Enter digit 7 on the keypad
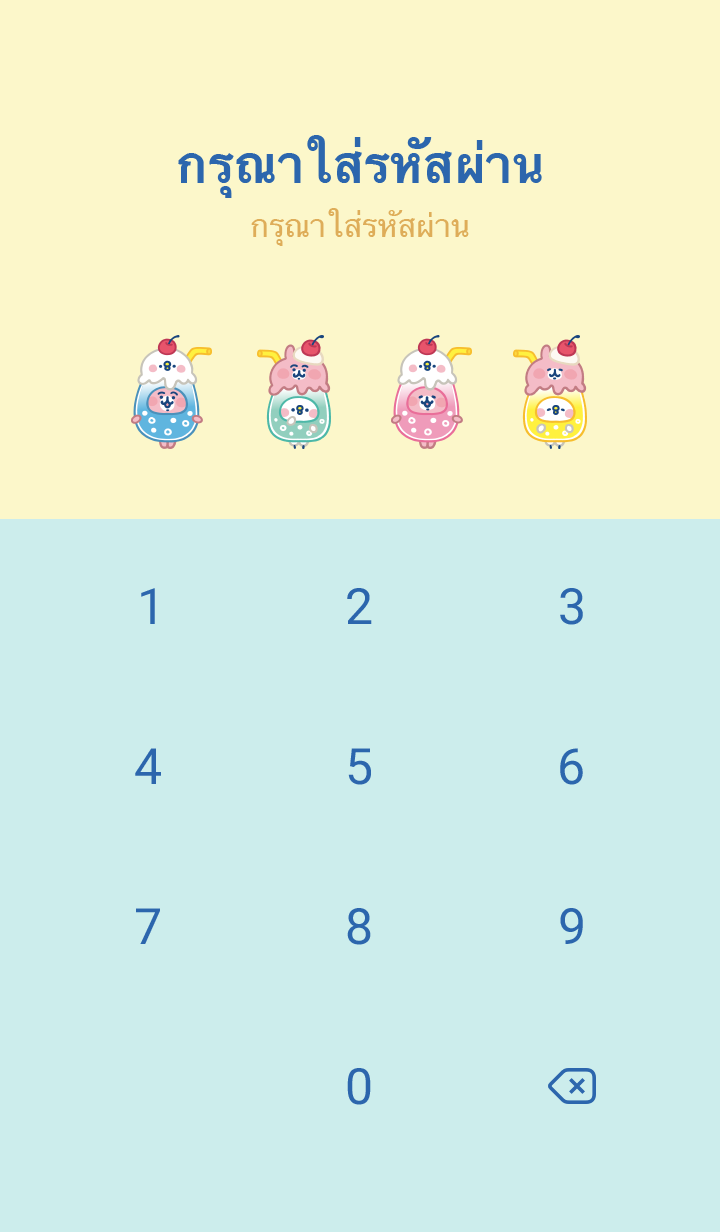This screenshot has height=1232, width=720. [x=148, y=927]
